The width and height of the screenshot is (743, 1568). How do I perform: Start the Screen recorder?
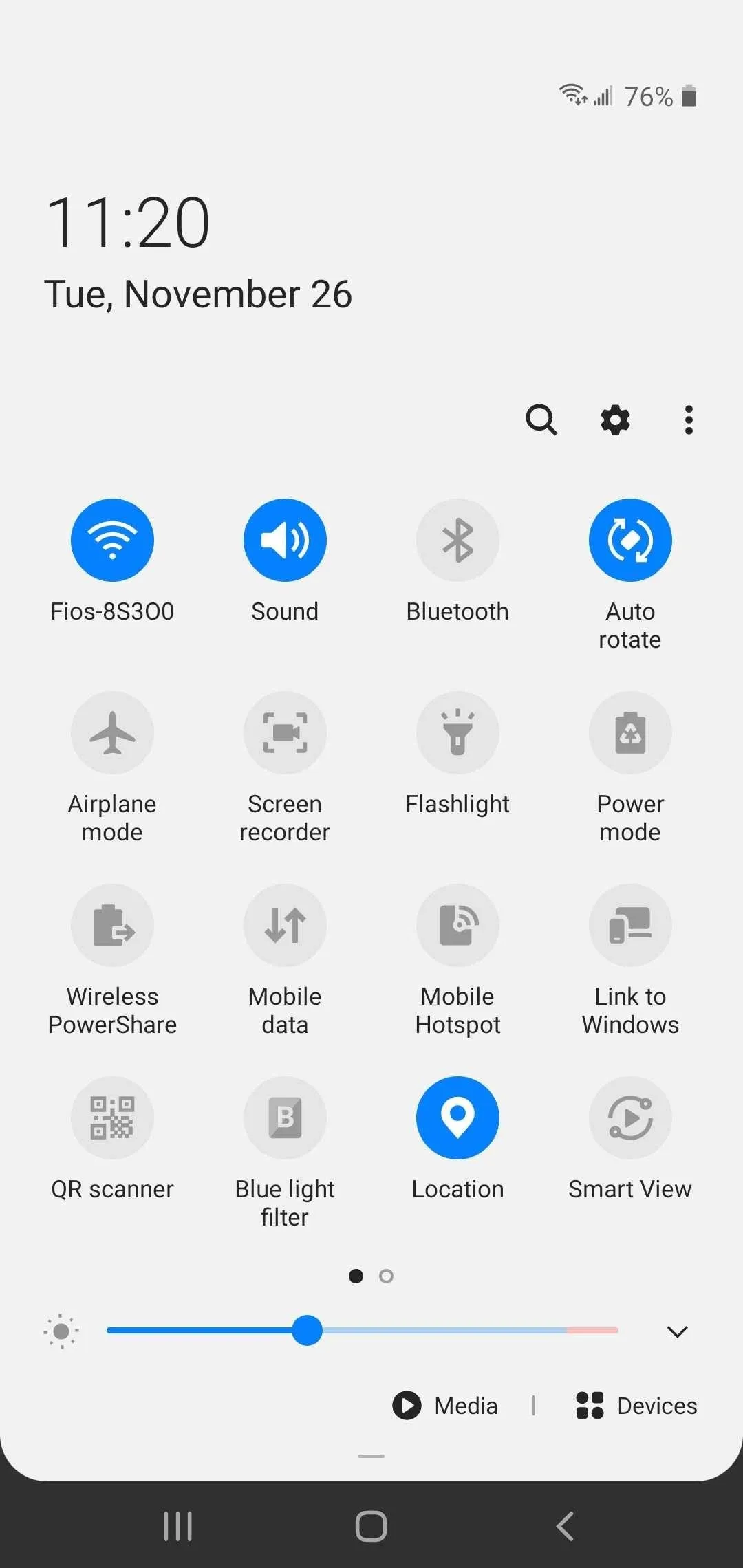[285, 732]
